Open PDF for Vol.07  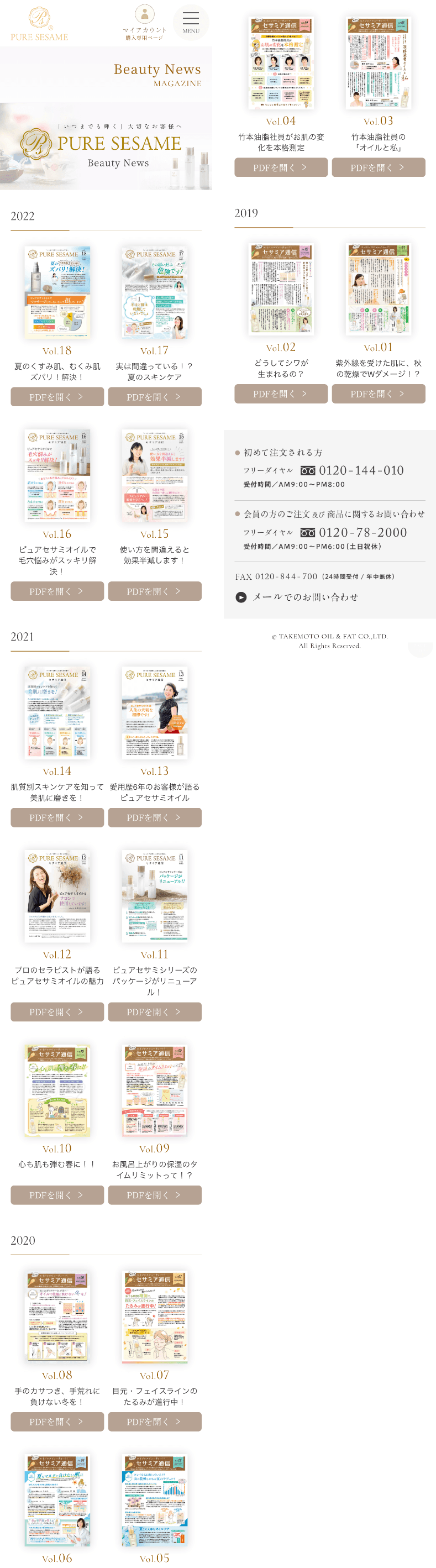click(x=155, y=1422)
